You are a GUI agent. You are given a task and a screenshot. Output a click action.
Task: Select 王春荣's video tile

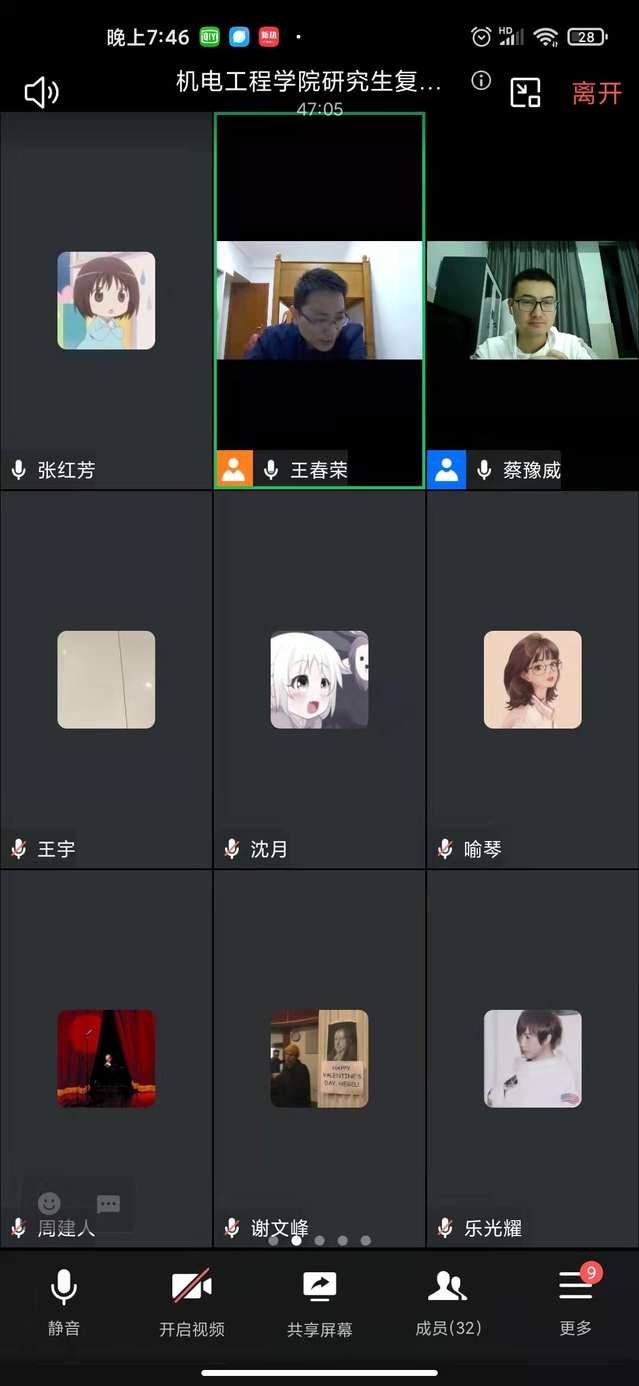(319, 300)
